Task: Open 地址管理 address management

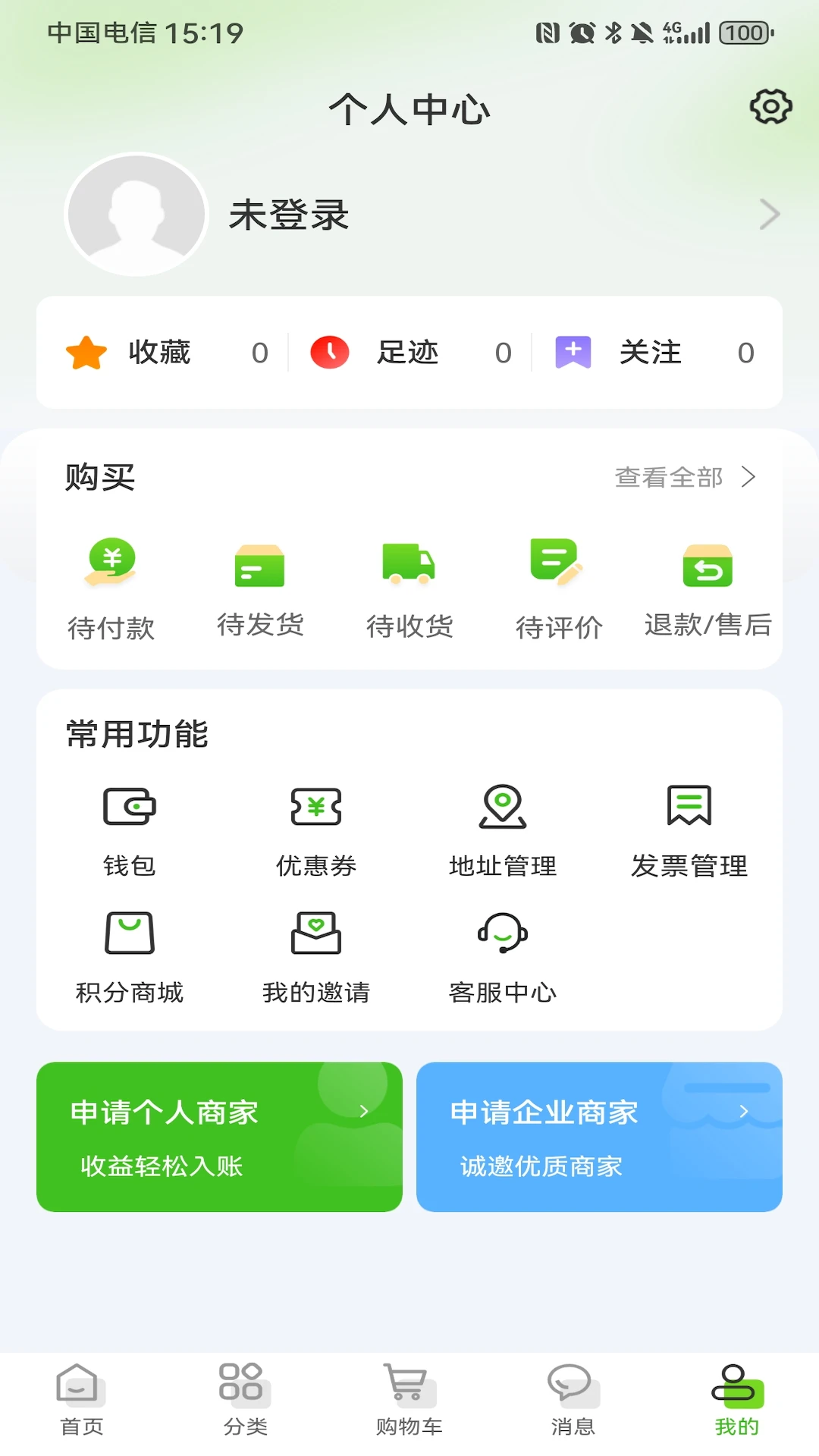Action: 503,808
